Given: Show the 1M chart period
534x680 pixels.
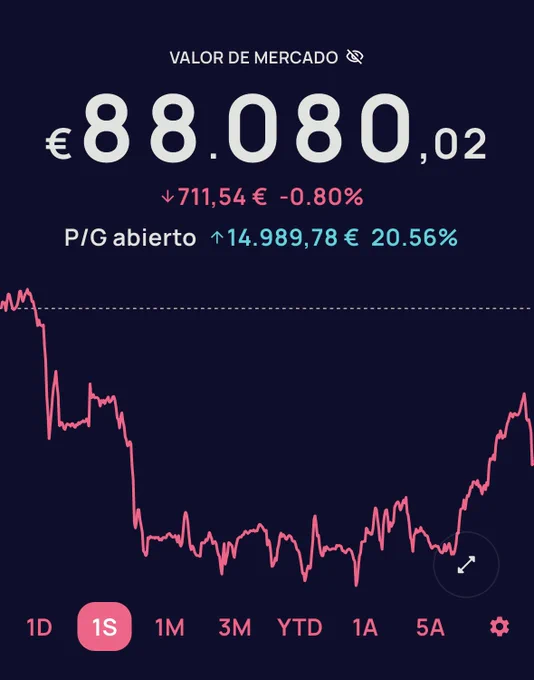Looking at the screenshot, I should tap(170, 627).
